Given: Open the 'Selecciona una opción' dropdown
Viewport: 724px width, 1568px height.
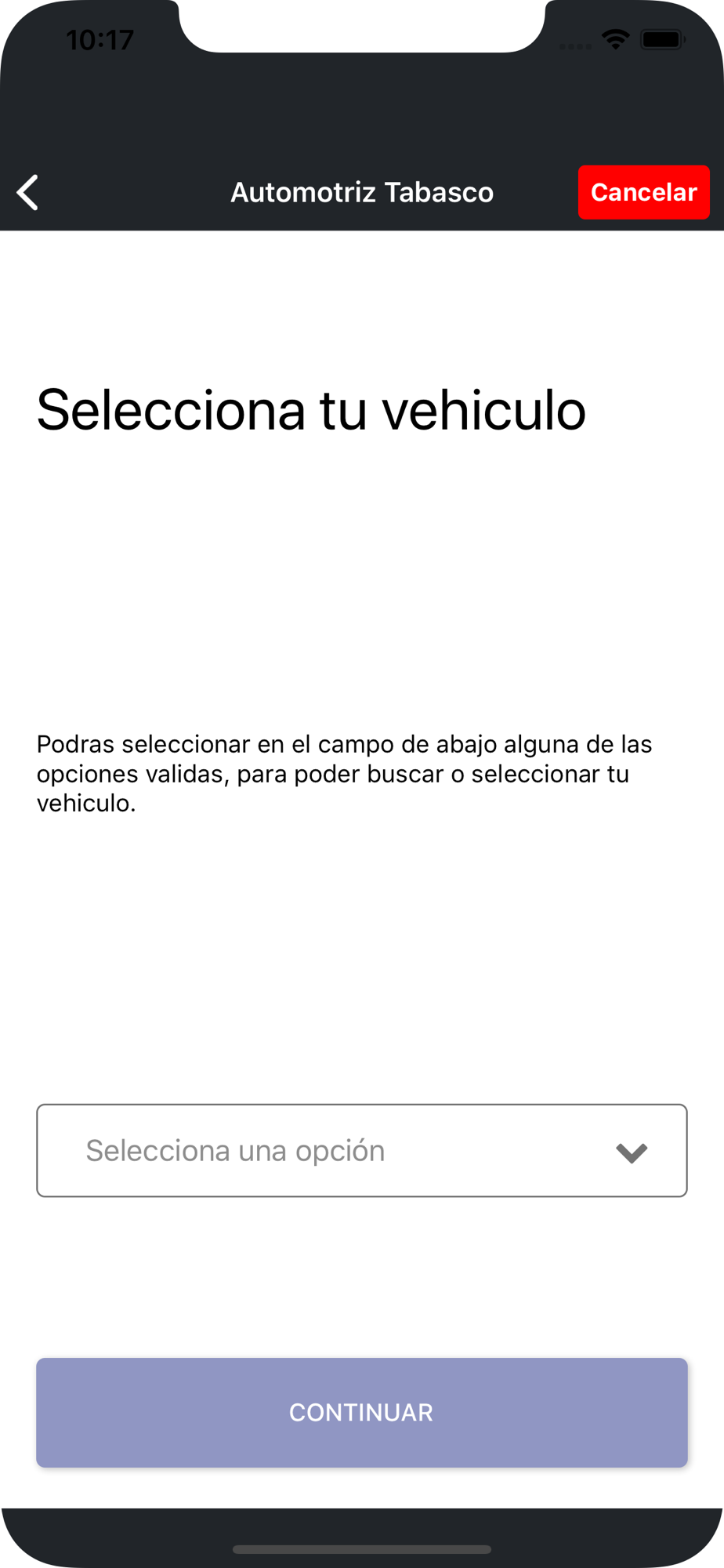Looking at the screenshot, I should point(362,1150).
